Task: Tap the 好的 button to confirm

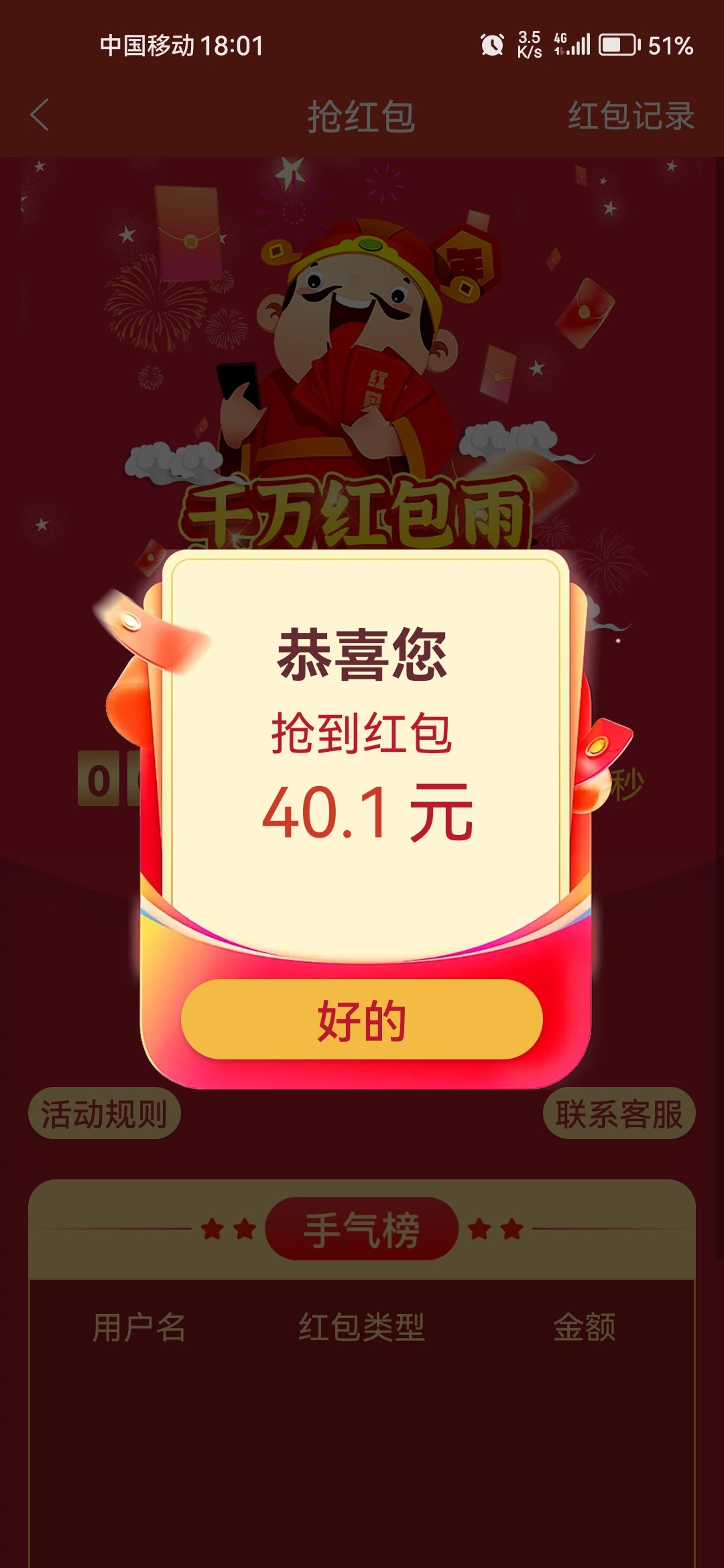Action: (361, 1019)
